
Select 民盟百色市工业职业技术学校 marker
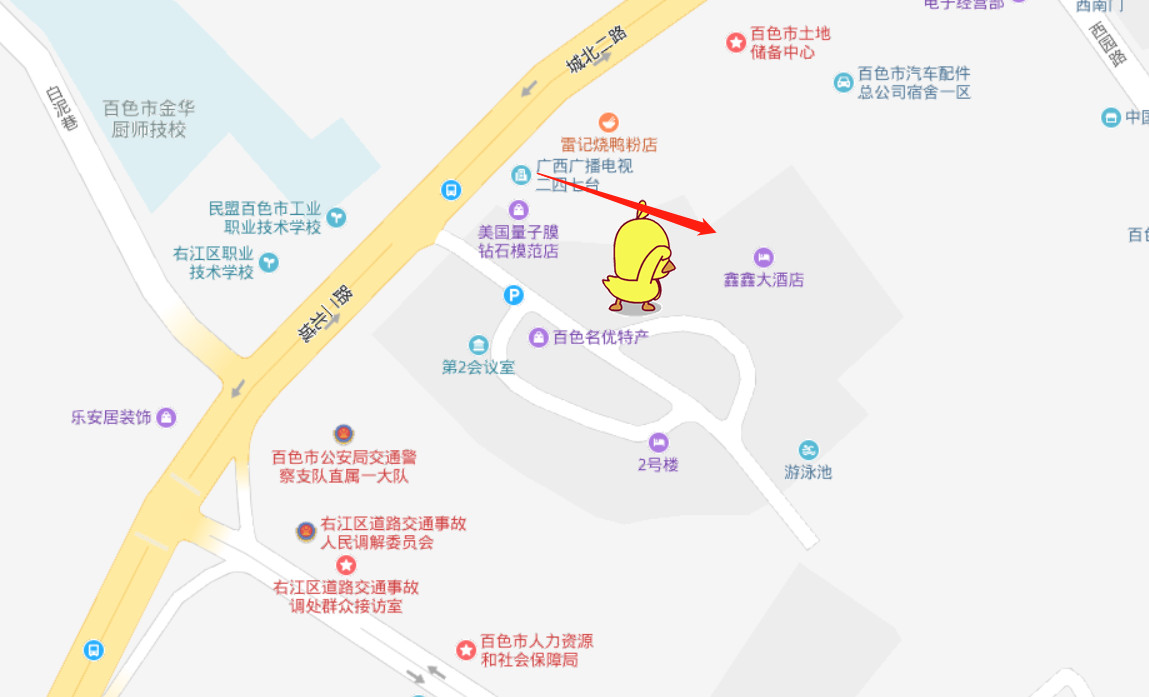coord(337,216)
